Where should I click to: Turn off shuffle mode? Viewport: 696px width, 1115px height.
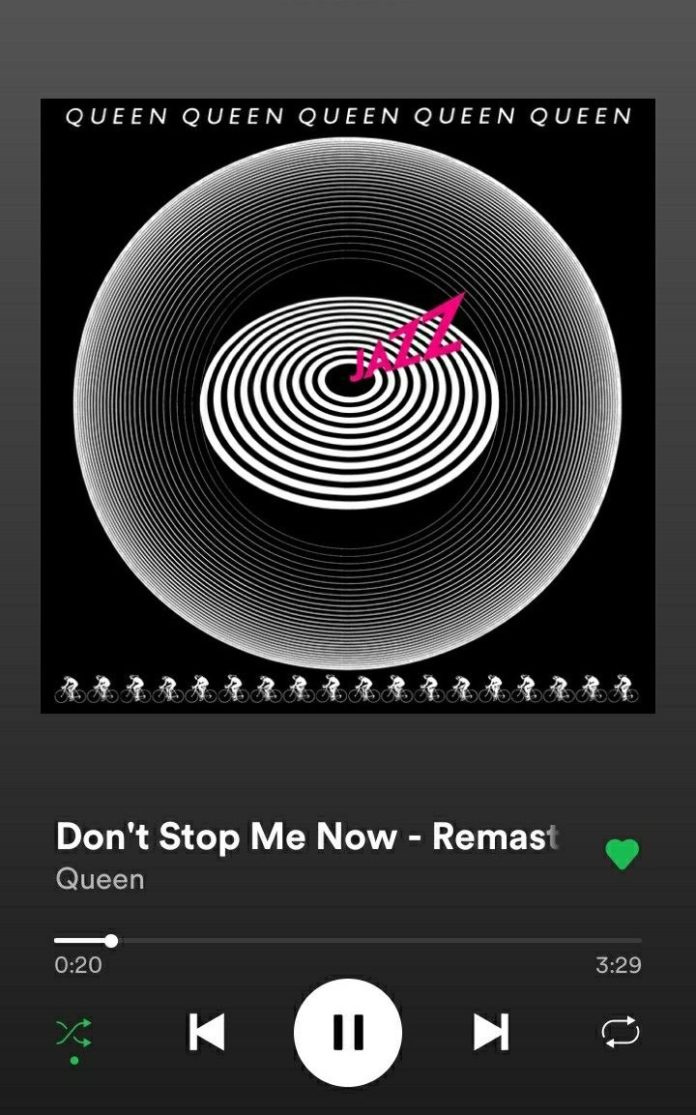coord(73,1032)
